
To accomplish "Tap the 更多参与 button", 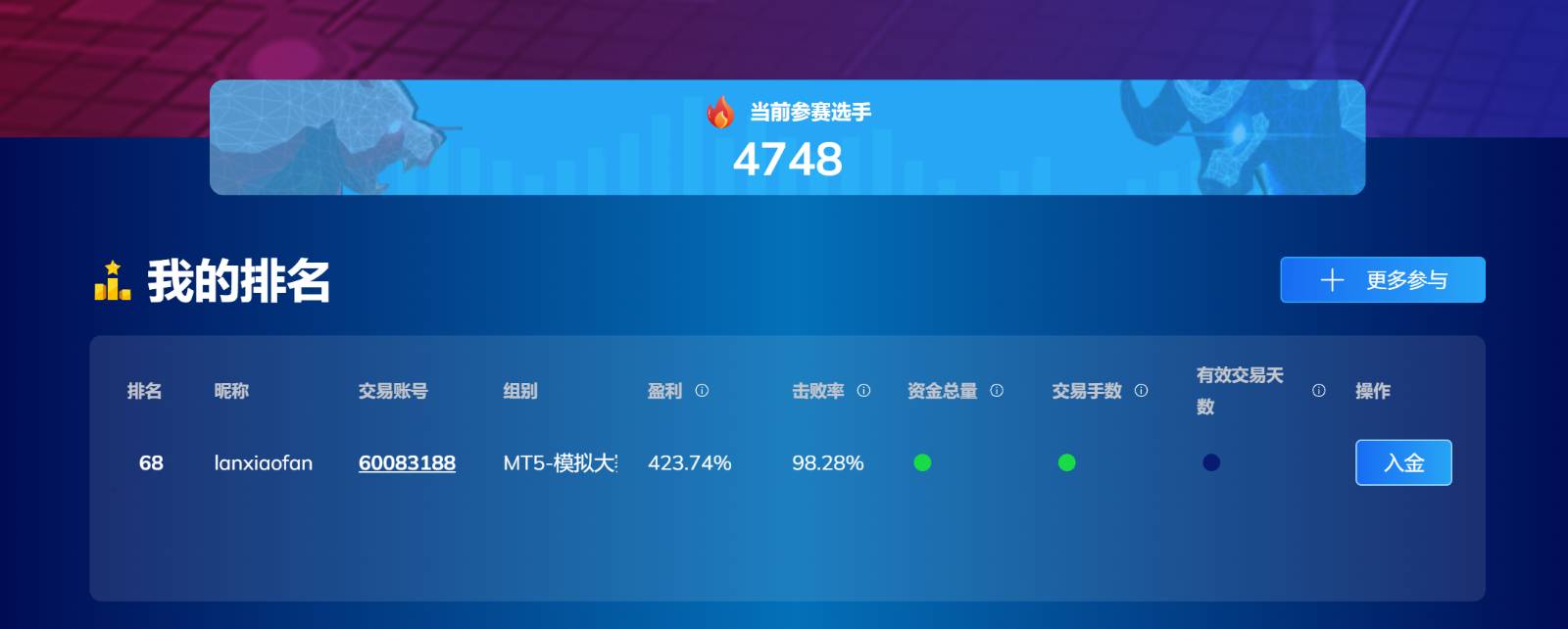I will (1382, 280).
